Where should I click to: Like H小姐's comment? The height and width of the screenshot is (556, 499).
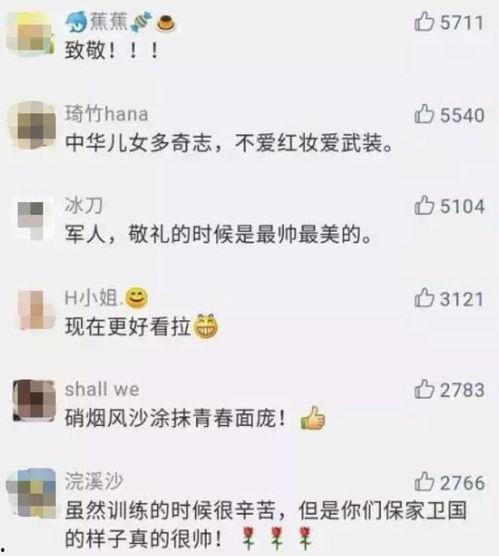click(x=424, y=298)
